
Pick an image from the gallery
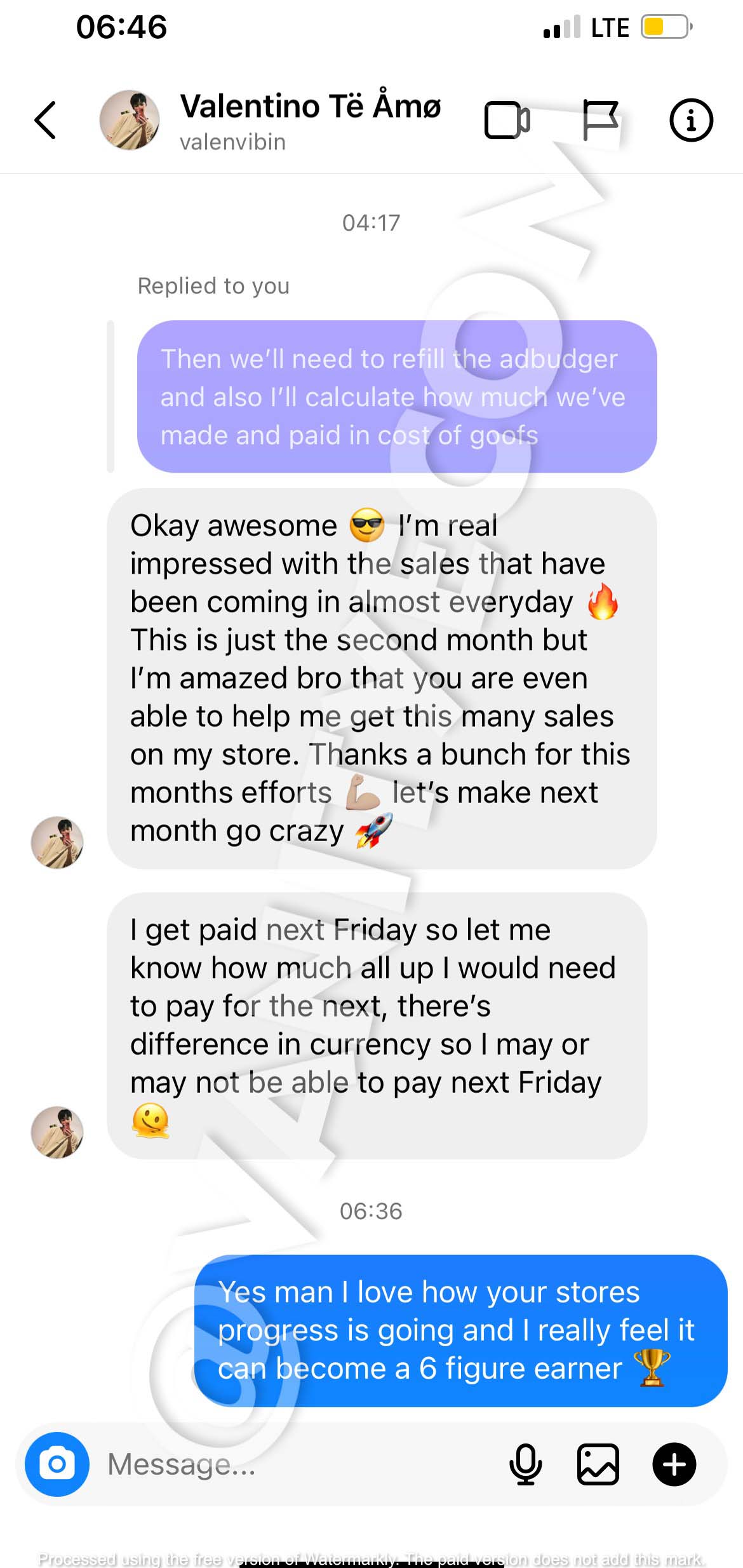click(x=598, y=1464)
